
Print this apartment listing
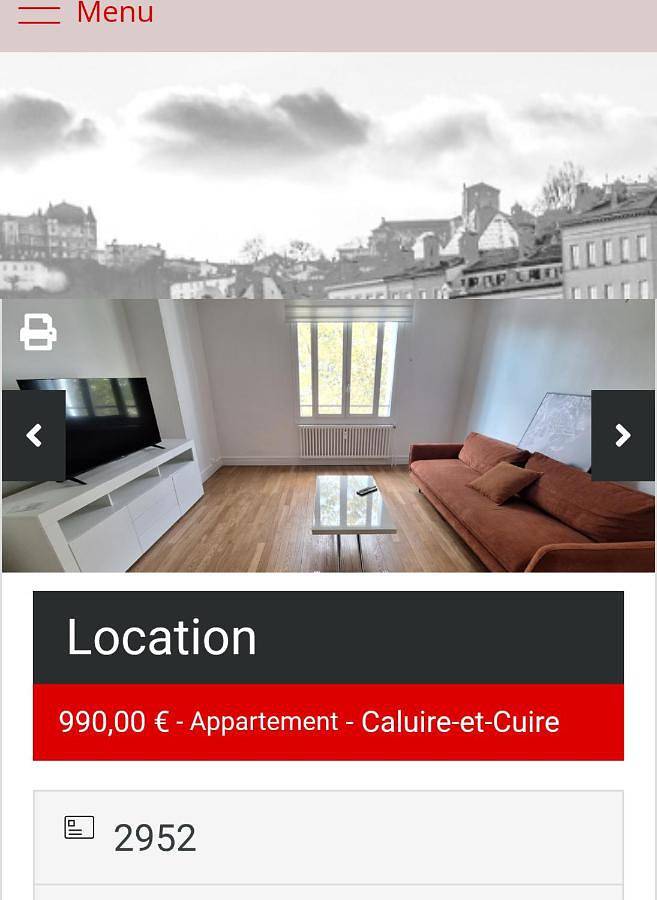coord(38,332)
